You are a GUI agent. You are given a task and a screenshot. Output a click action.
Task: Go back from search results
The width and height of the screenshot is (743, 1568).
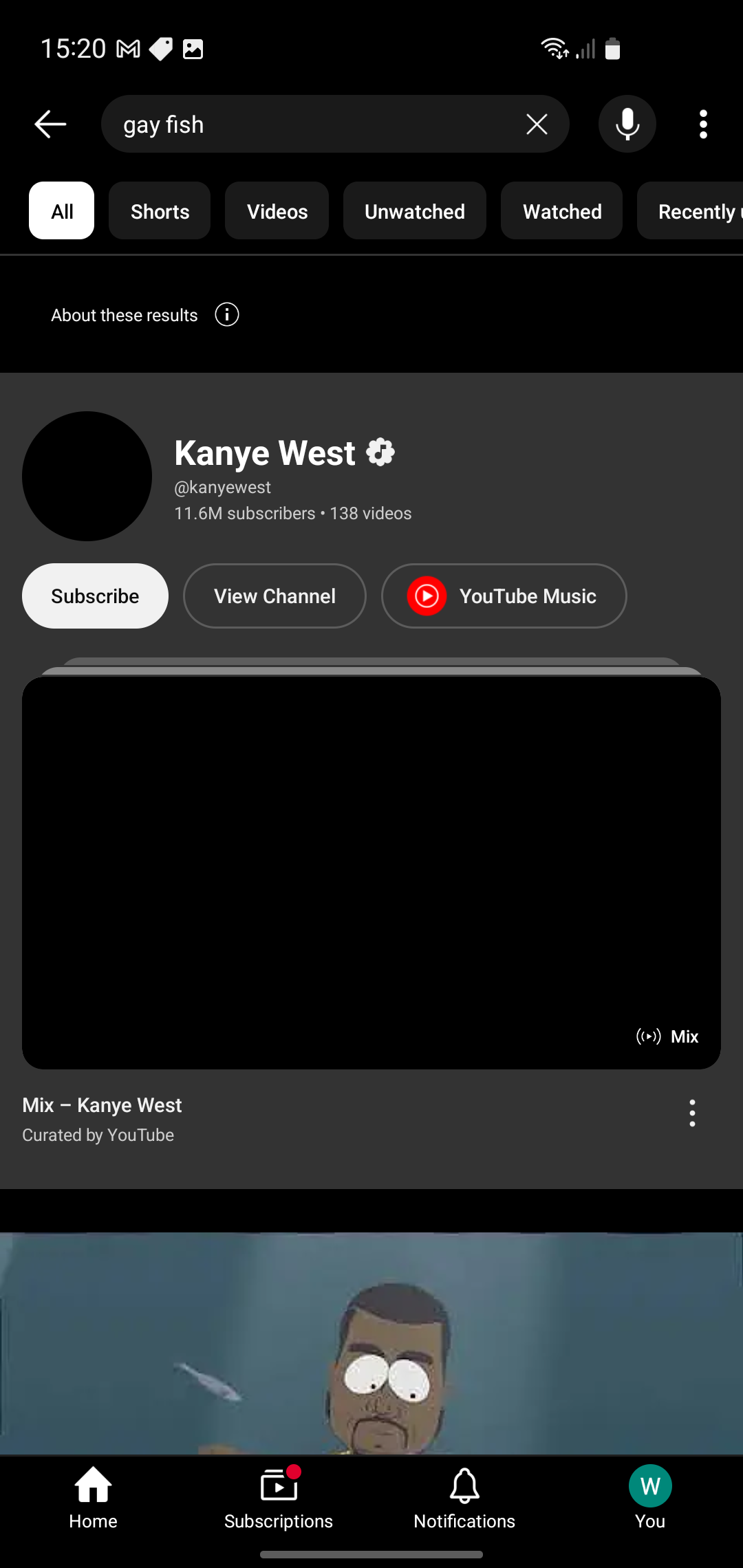coord(50,124)
